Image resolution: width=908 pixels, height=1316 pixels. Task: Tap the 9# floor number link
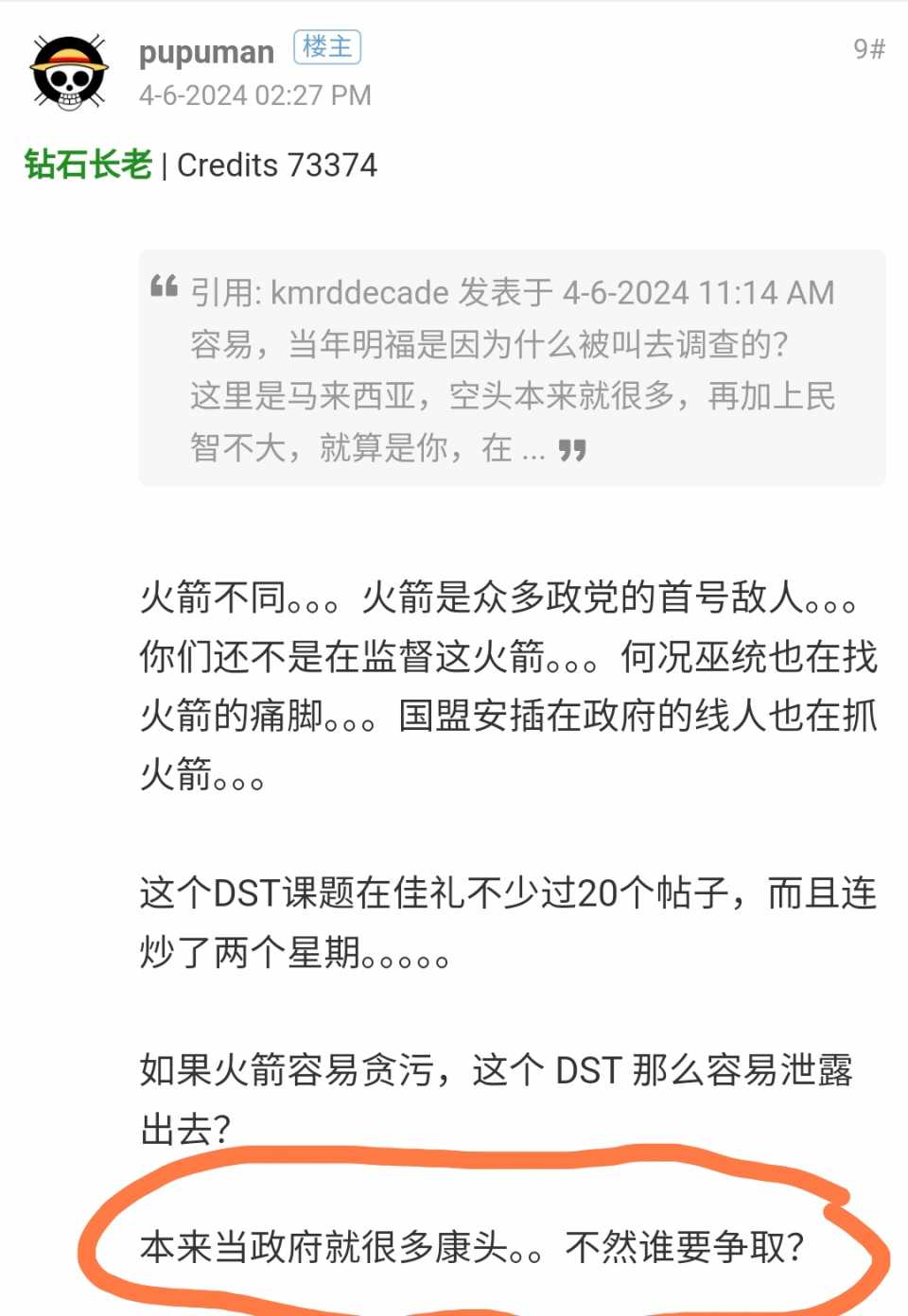pyautogui.click(x=868, y=49)
